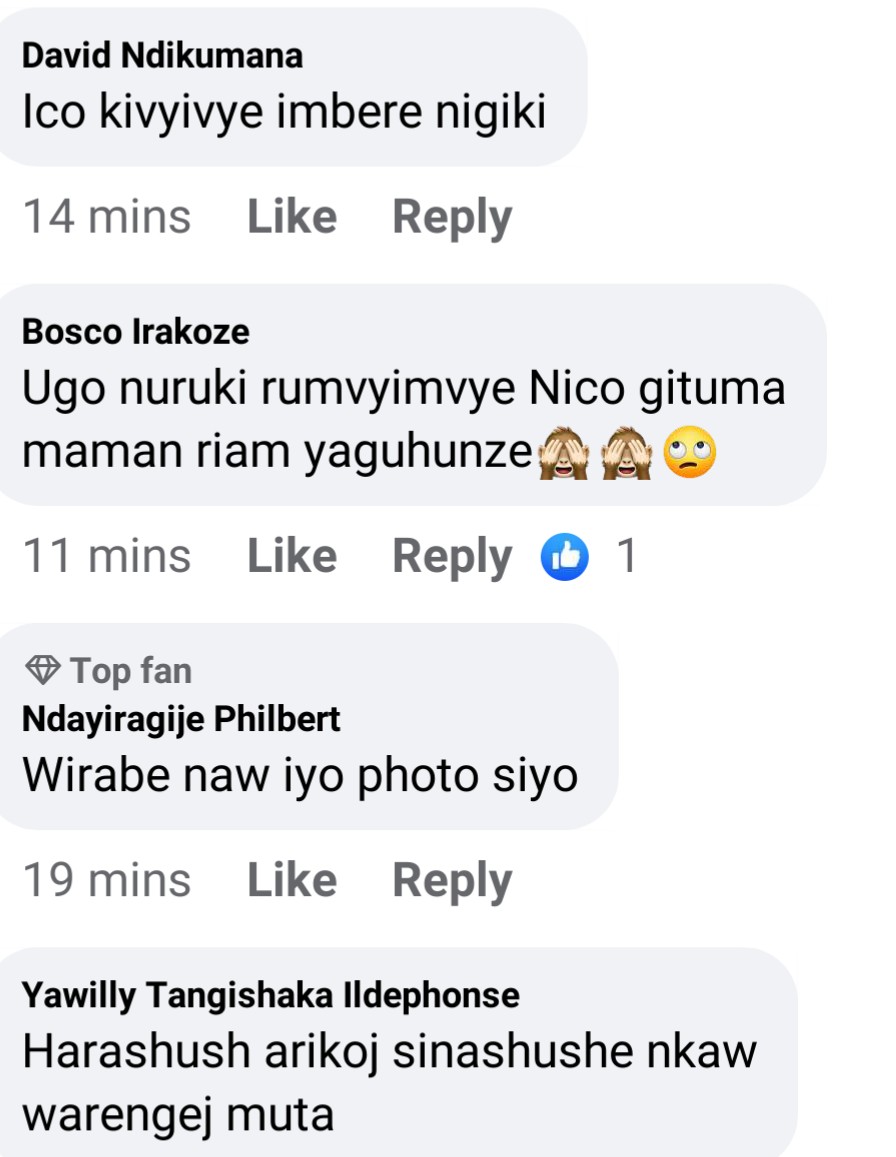The height and width of the screenshot is (1157, 896).
Task: Open Ndayiragije Philbert's profile
Action: pyautogui.click(x=181, y=719)
